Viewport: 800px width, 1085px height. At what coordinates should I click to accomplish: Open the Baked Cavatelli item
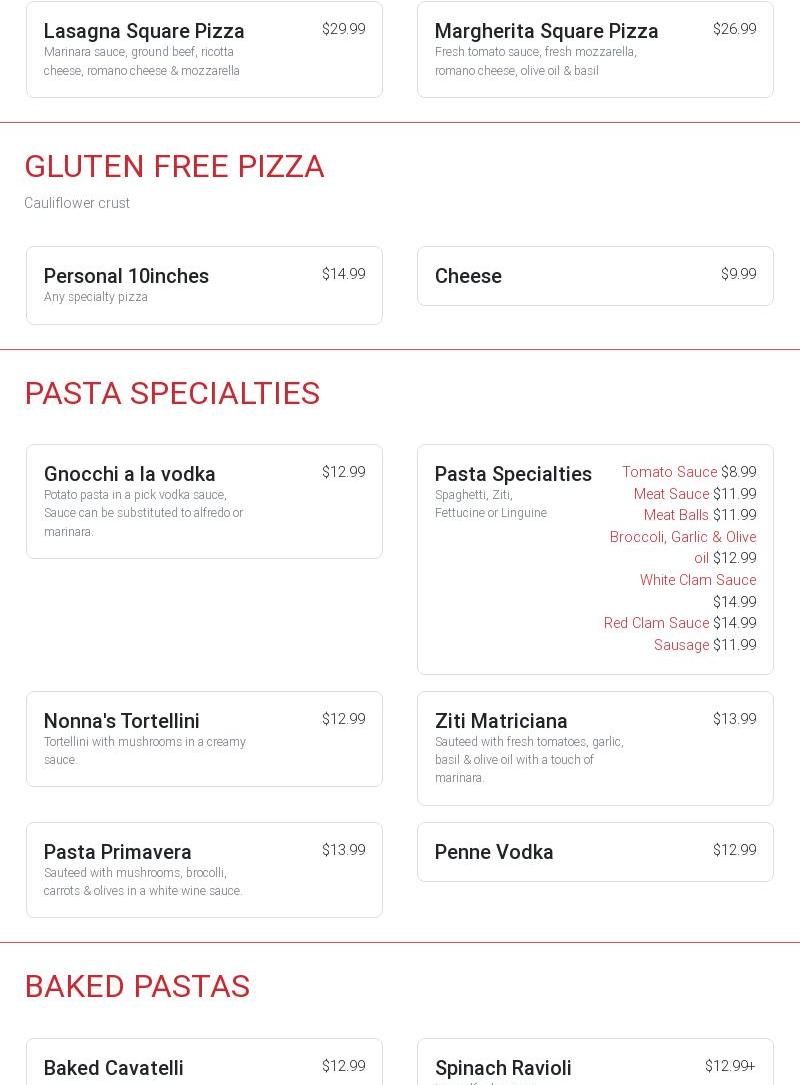(204, 1066)
